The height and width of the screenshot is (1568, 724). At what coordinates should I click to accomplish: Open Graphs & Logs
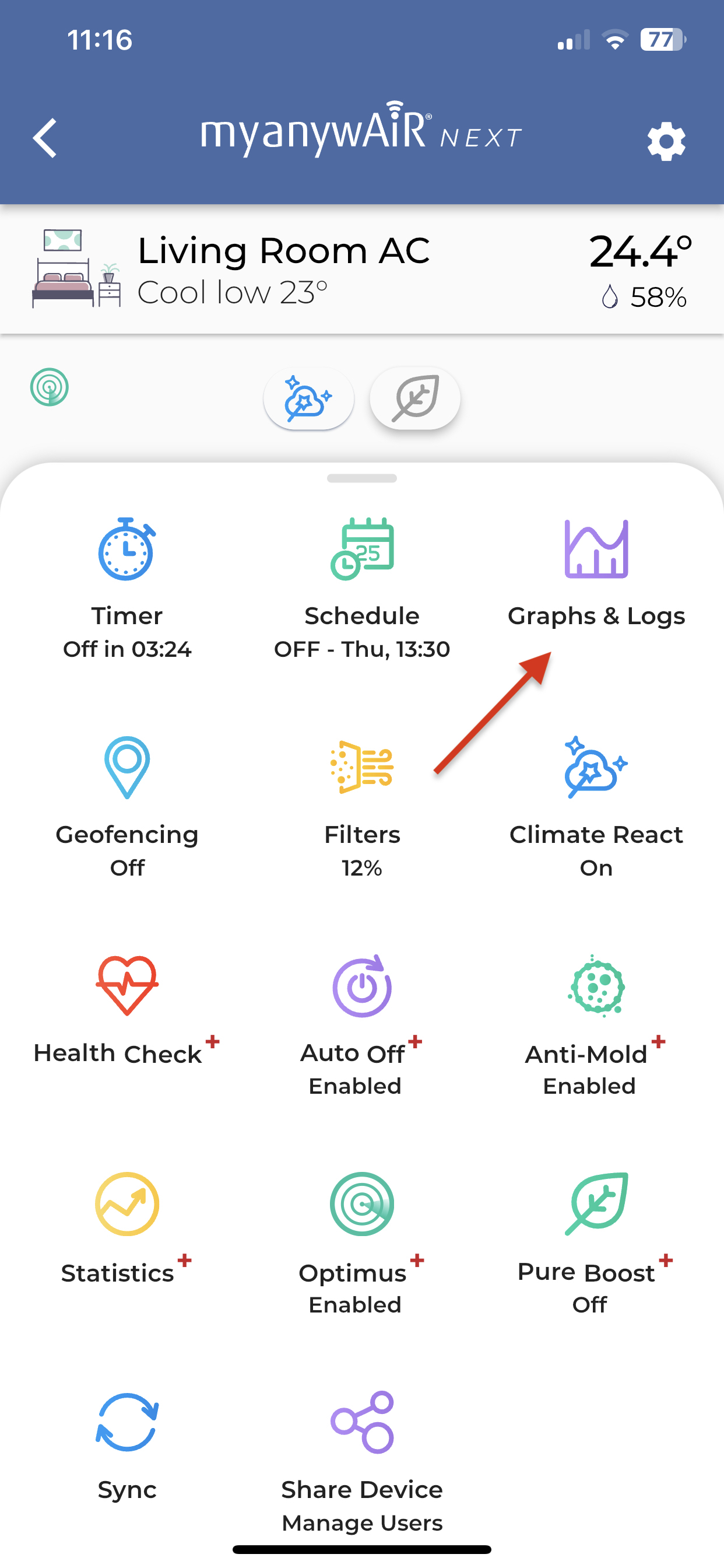[x=596, y=572]
